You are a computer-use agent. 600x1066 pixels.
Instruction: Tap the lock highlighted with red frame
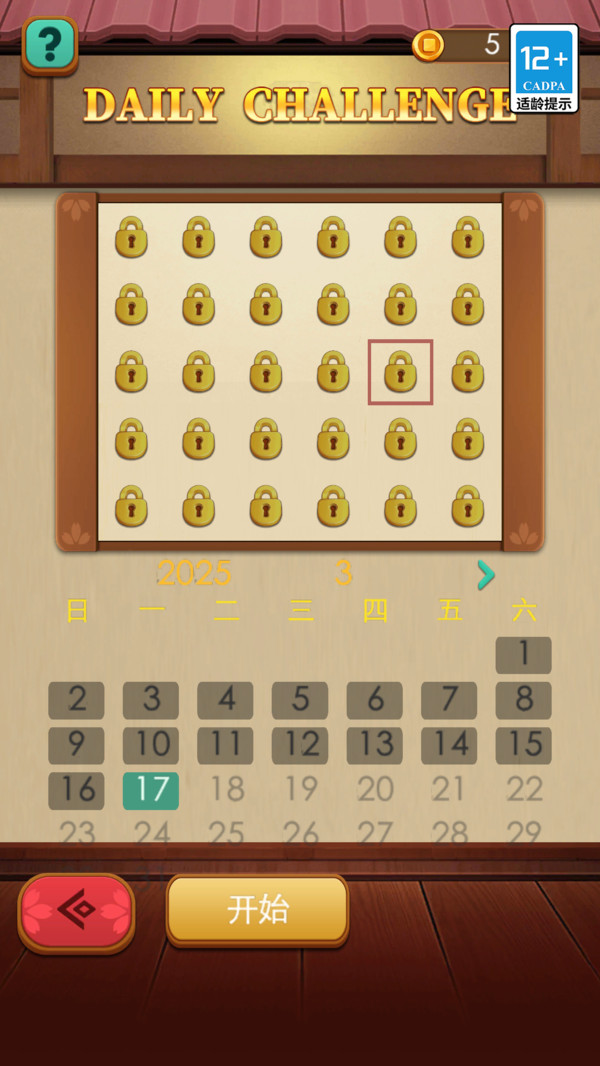(x=400, y=372)
